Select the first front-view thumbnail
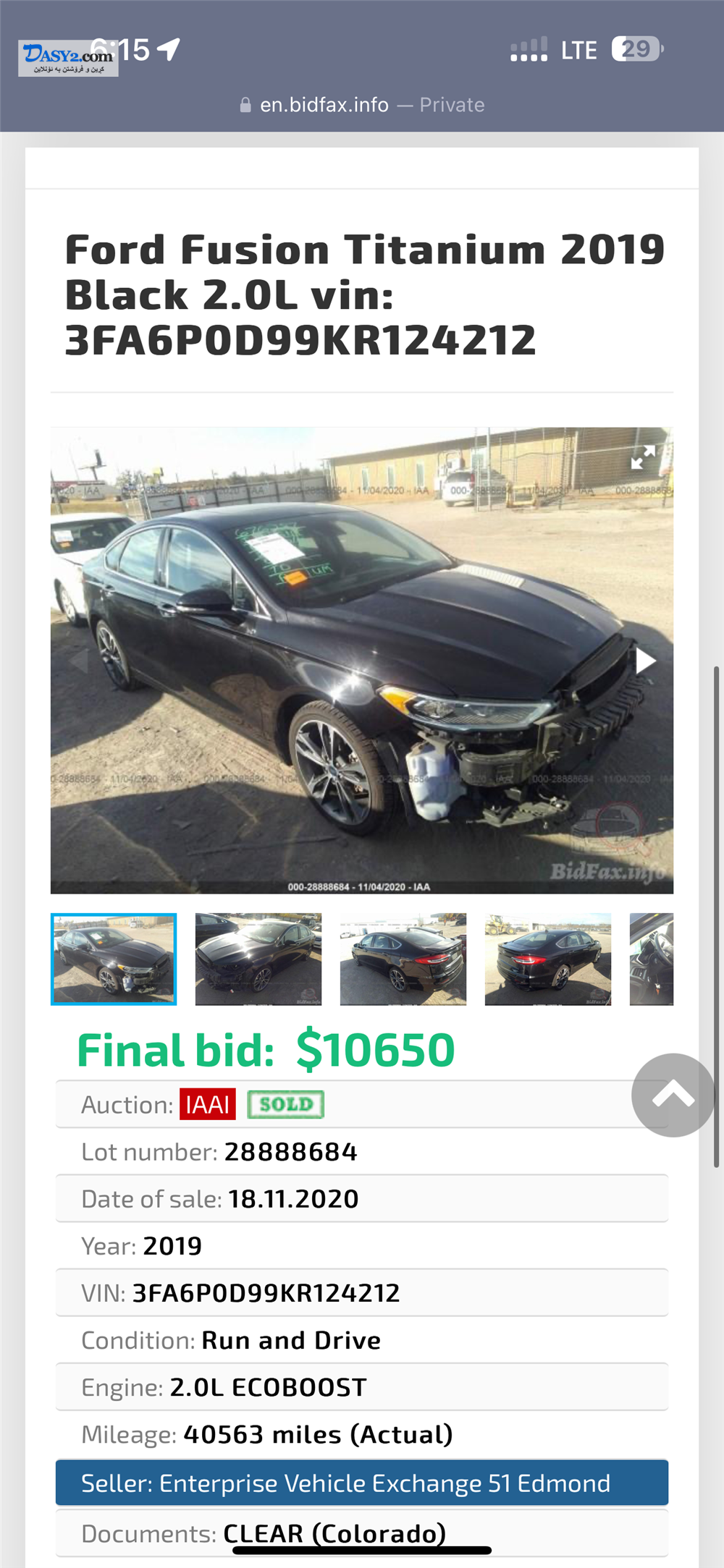Viewport: 724px width, 1568px height. point(114,959)
